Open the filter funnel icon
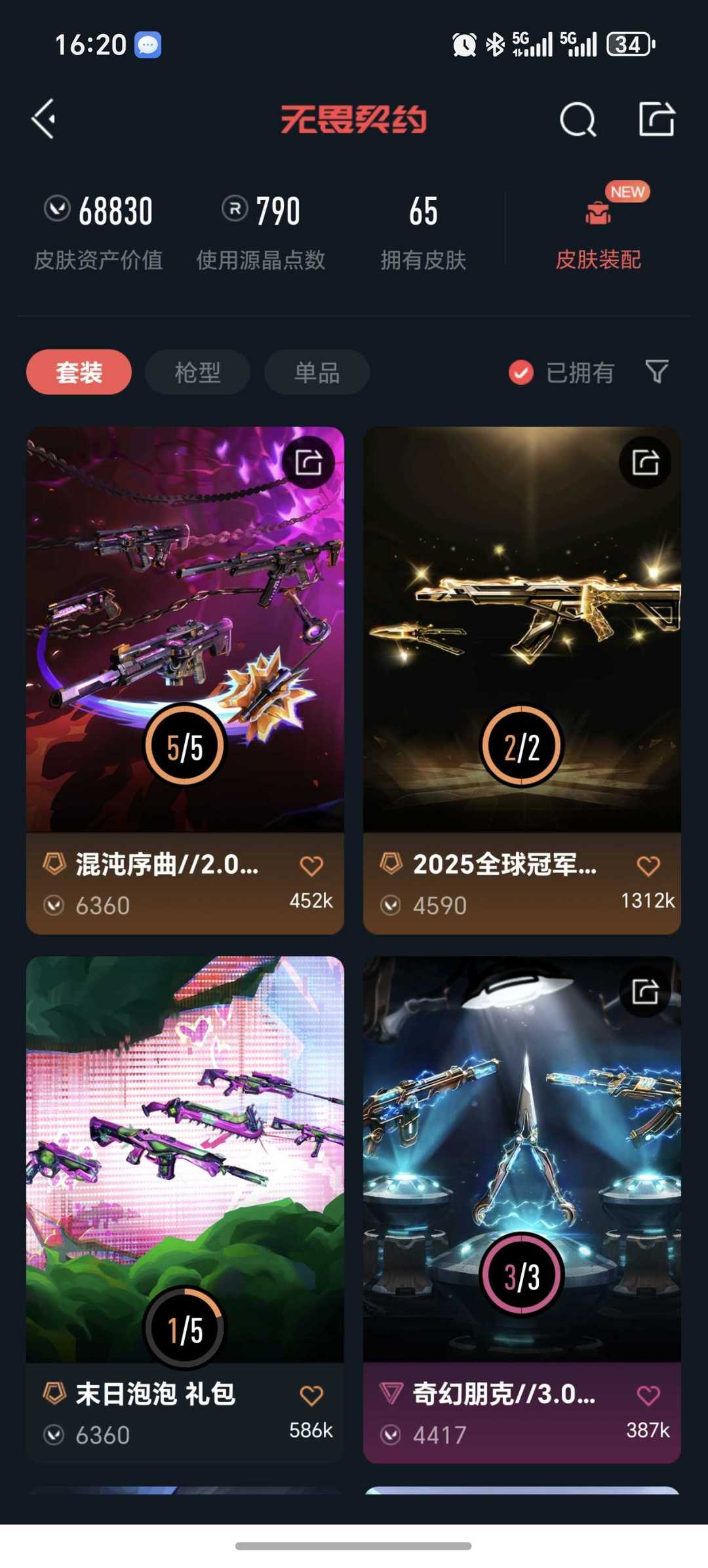Image resolution: width=708 pixels, height=1568 pixels. point(657,372)
